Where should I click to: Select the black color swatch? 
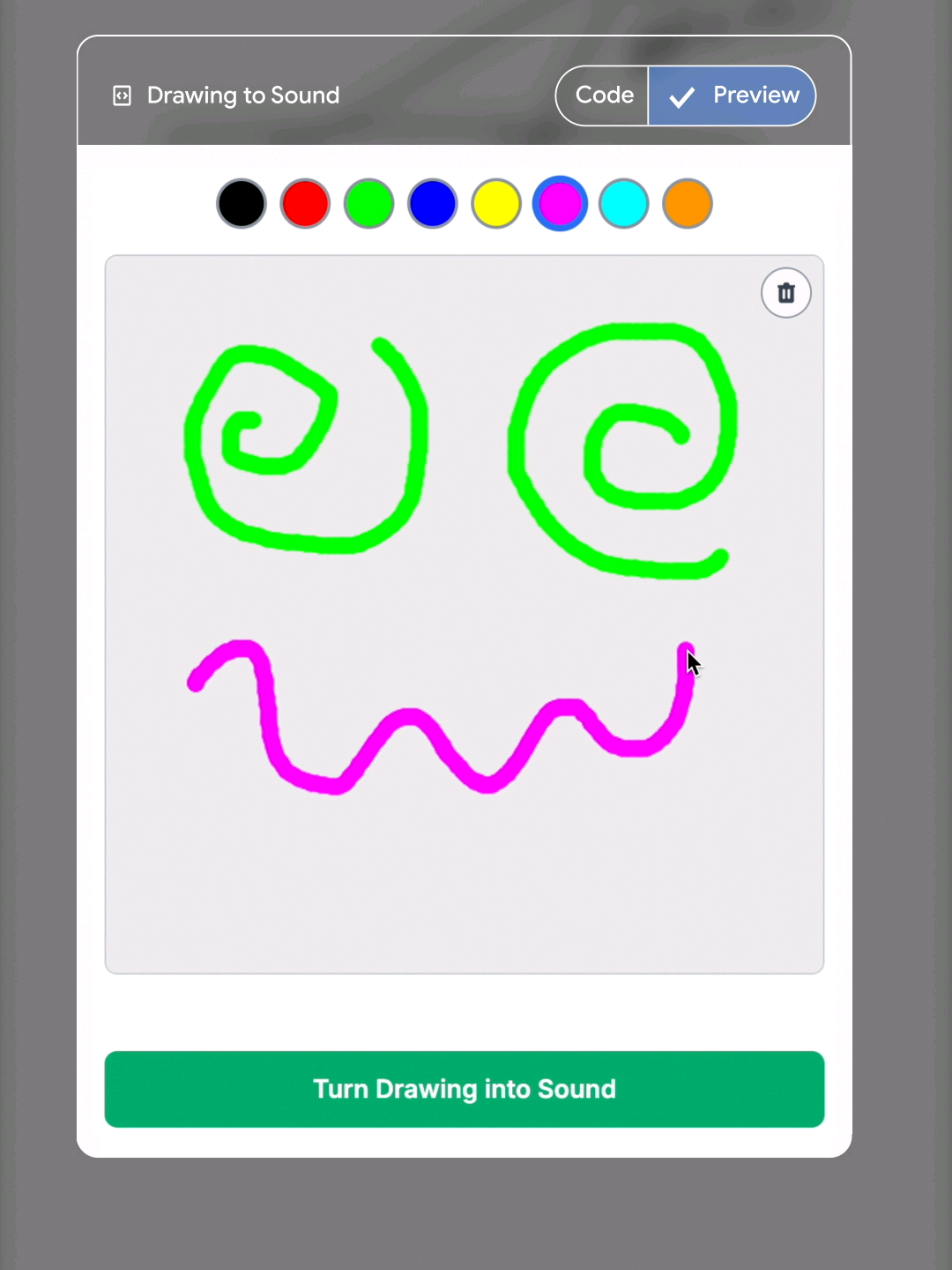click(241, 204)
